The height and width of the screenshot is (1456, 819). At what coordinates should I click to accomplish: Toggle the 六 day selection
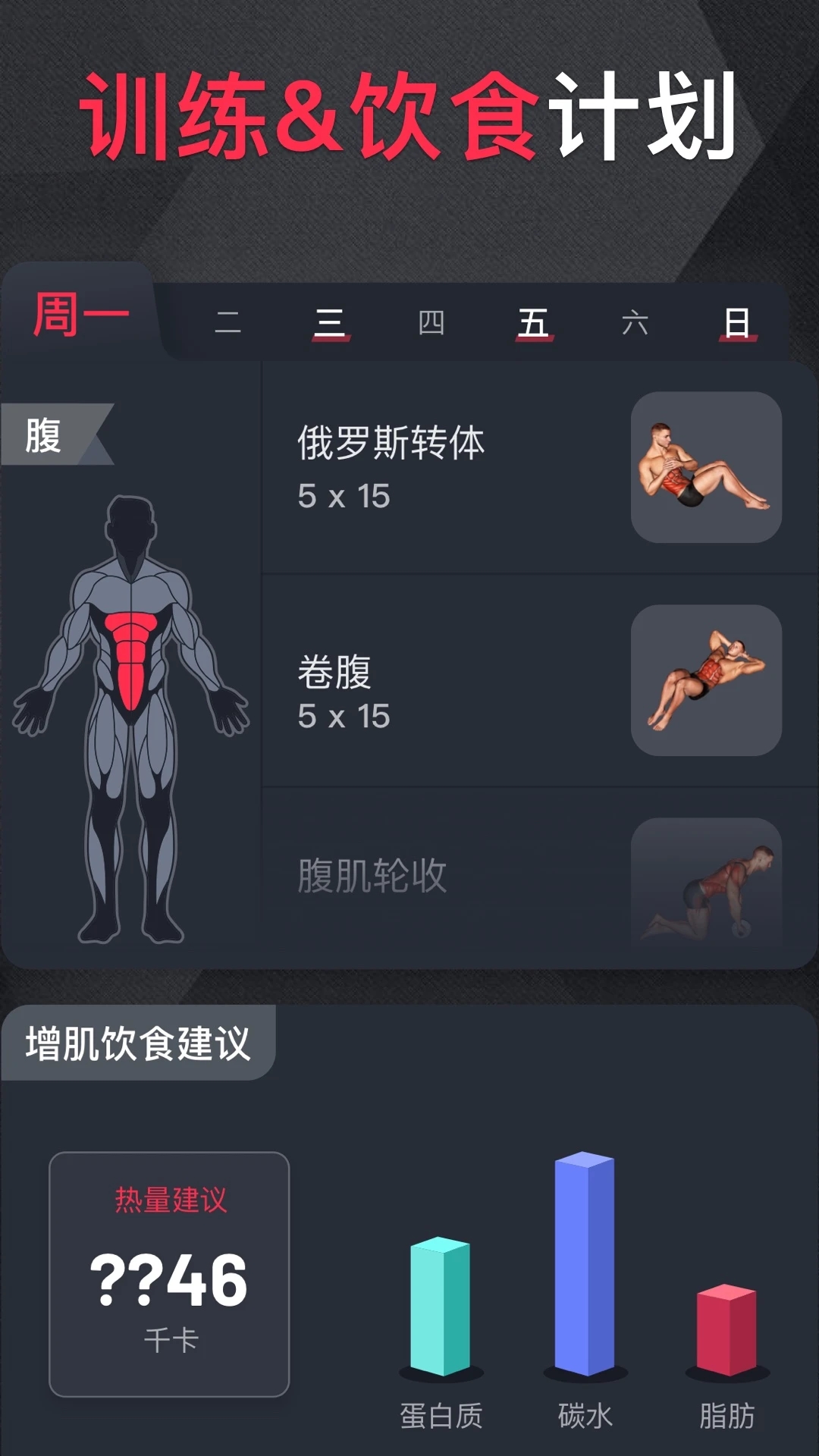tap(635, 321)
